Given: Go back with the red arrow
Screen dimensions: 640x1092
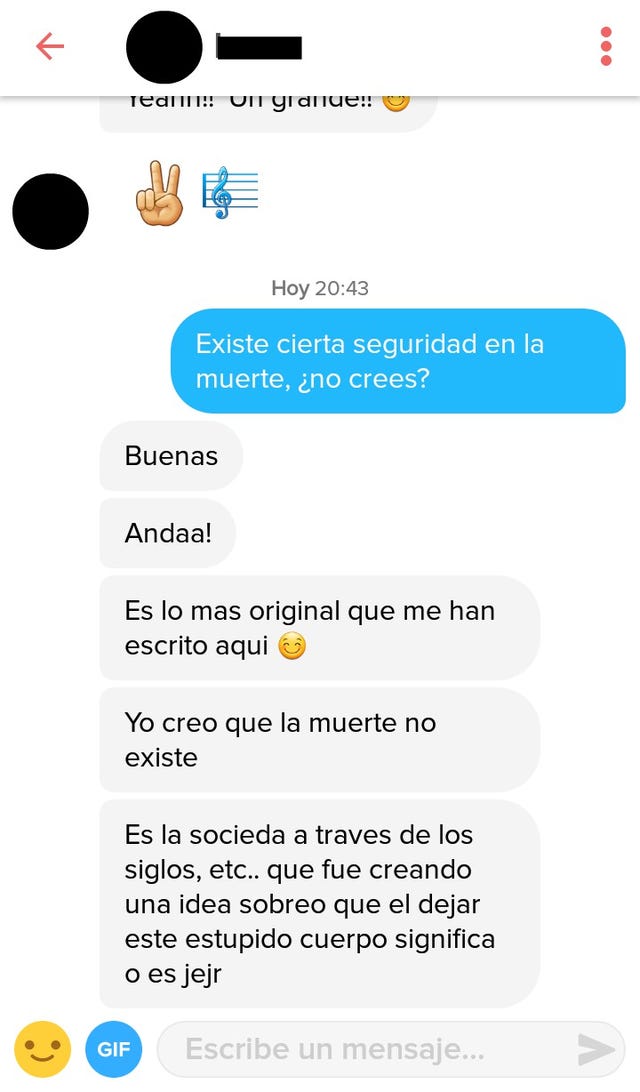Looking at the screenshot, I should coord(49,46).
